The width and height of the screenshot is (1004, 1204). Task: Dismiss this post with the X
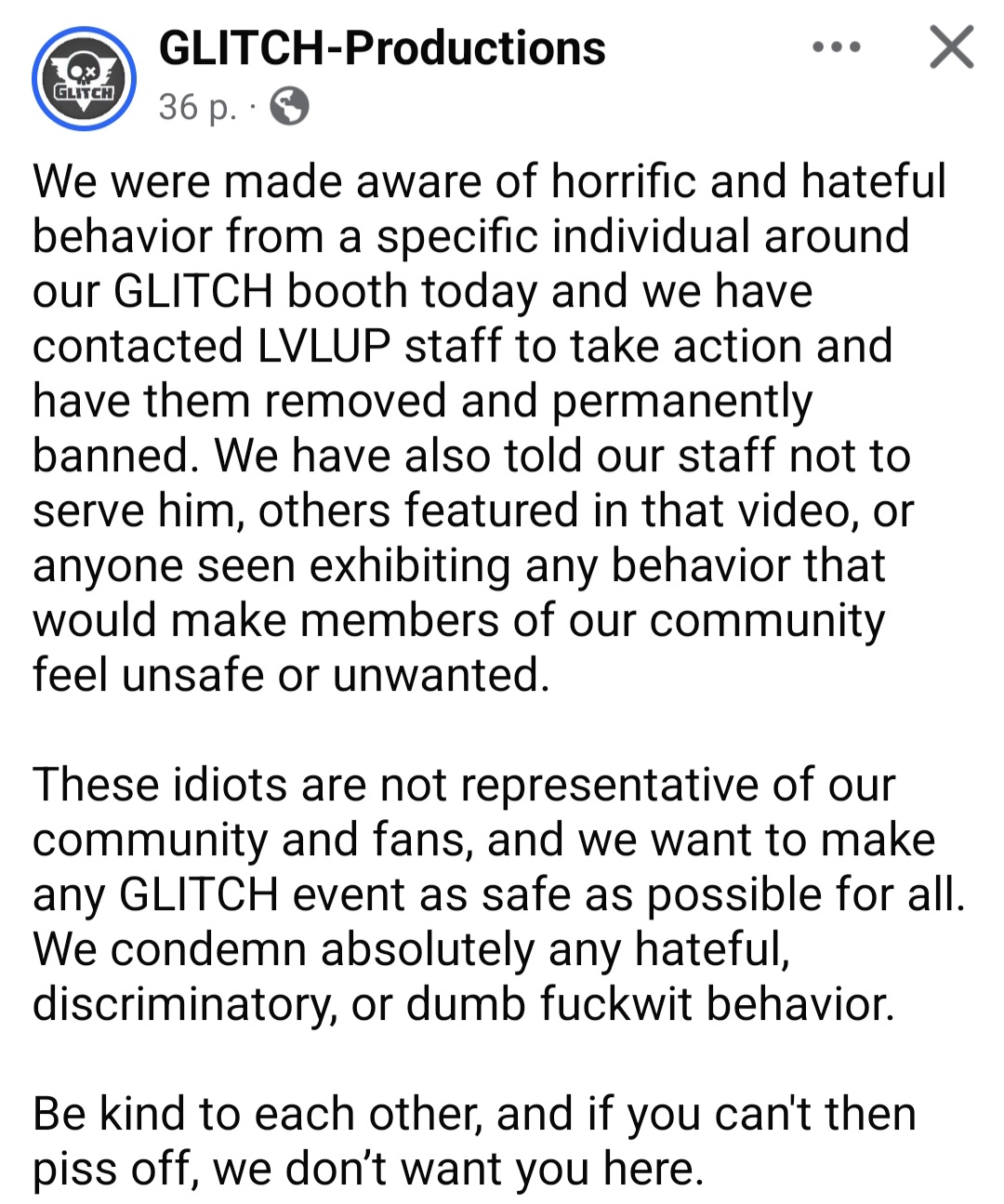tap(951, 47)
